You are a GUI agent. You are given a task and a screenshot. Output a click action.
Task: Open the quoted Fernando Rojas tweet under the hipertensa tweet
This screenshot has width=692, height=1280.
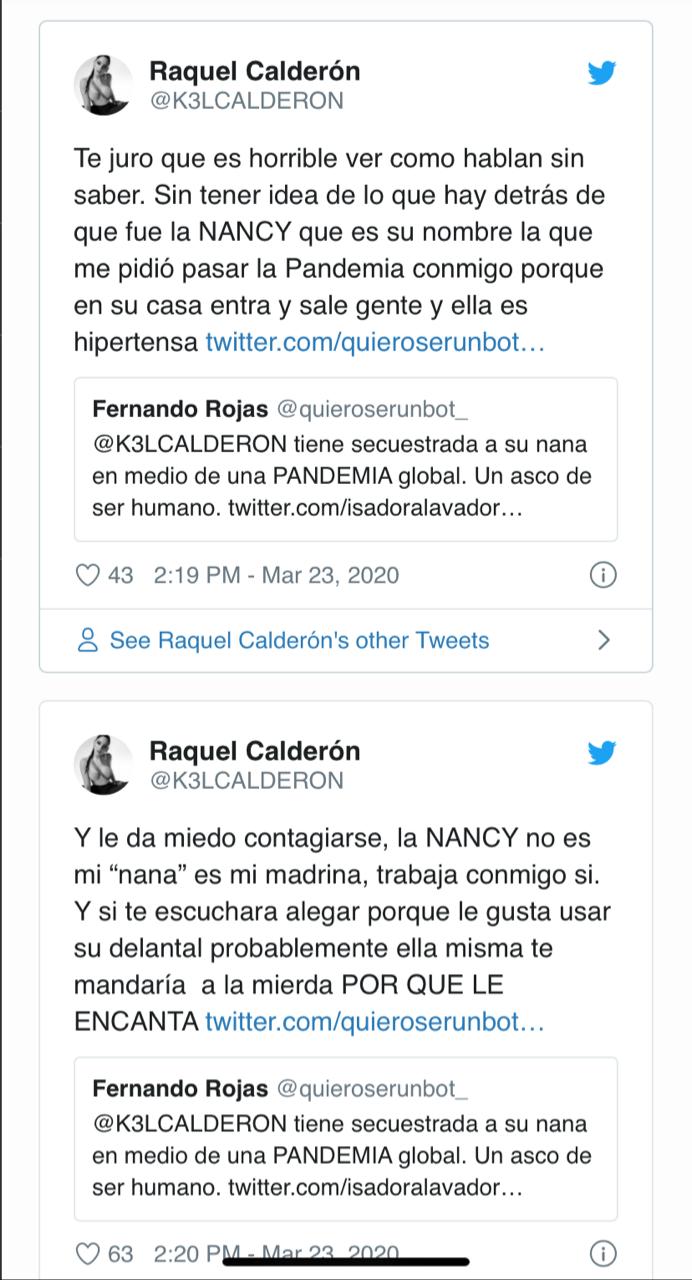[345, 459]
